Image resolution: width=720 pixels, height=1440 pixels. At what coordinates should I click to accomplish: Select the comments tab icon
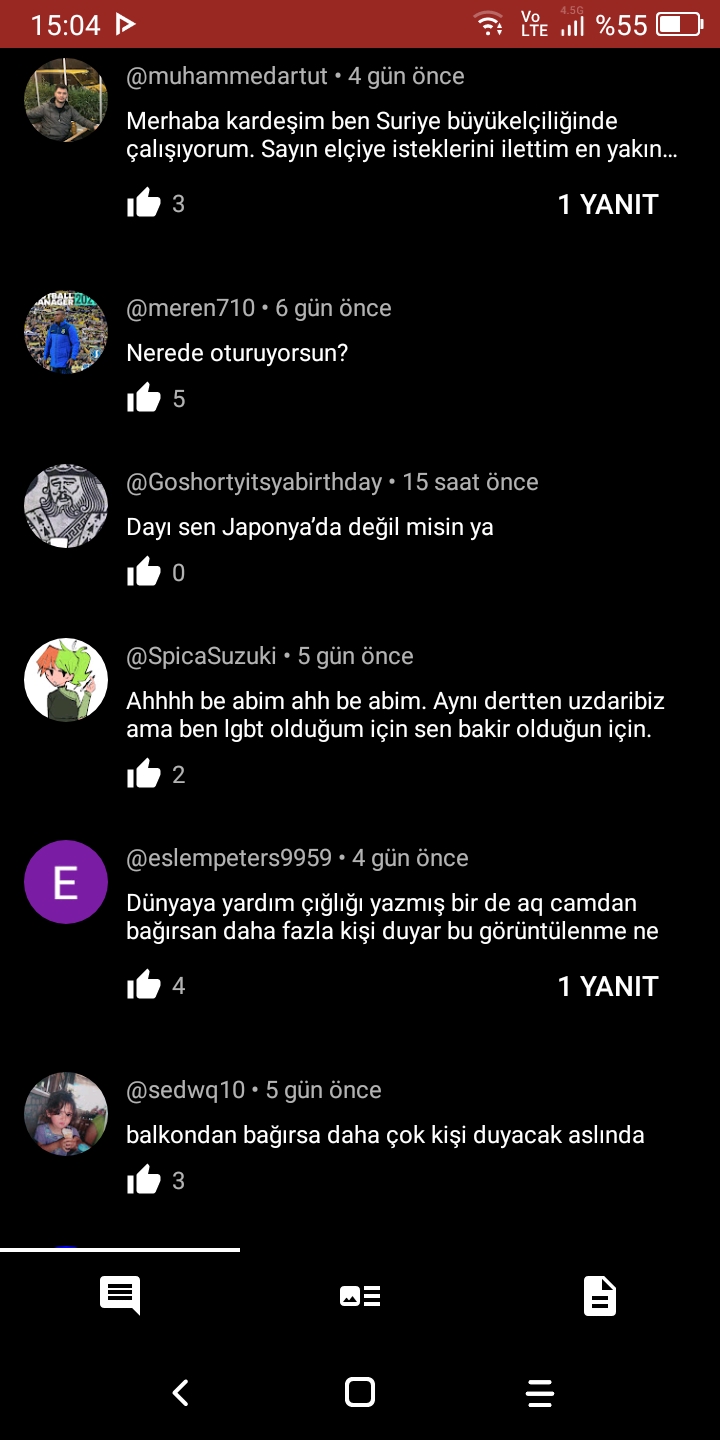tap(120, 1296)
